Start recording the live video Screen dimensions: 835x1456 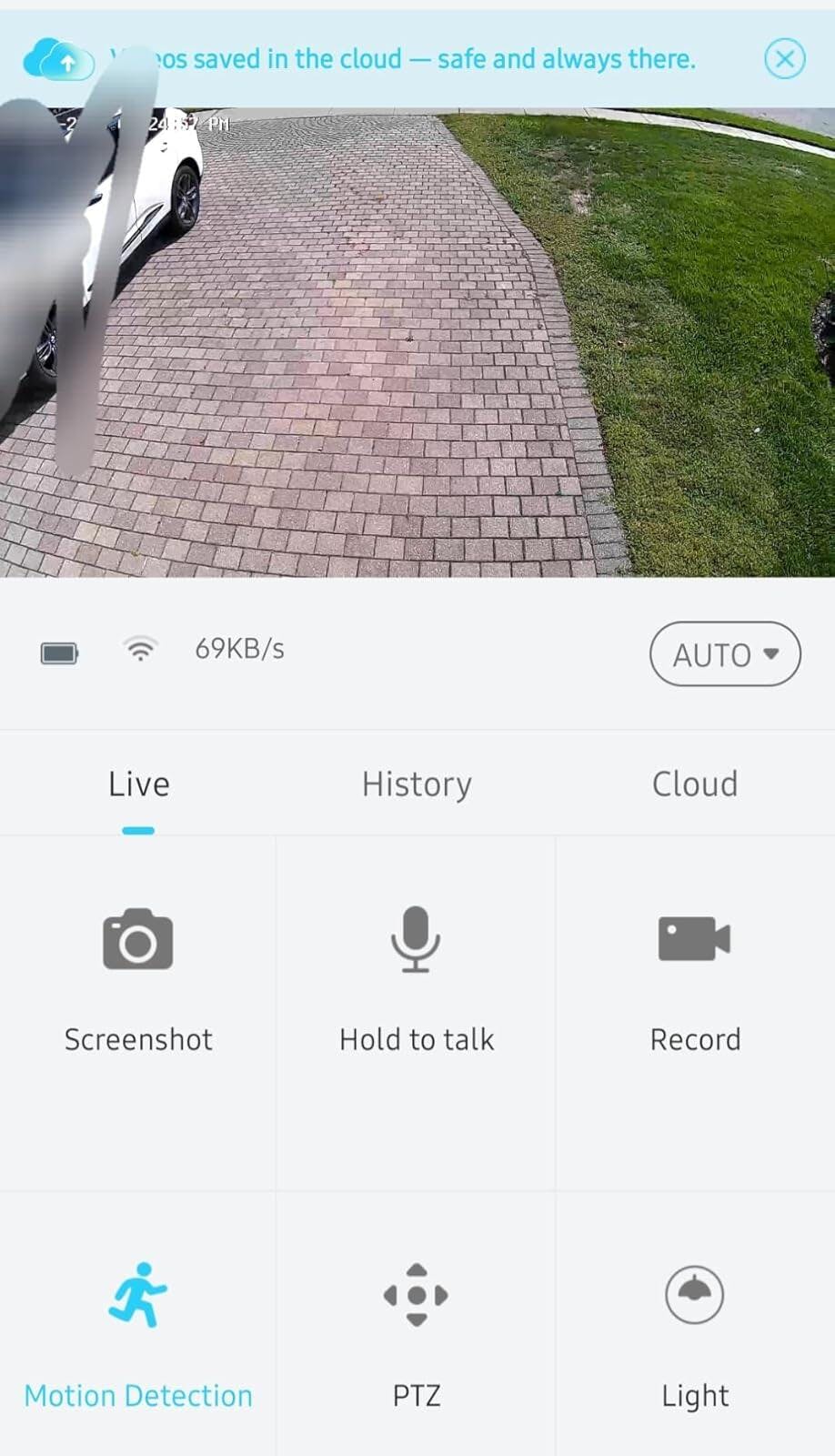[694, 941]
